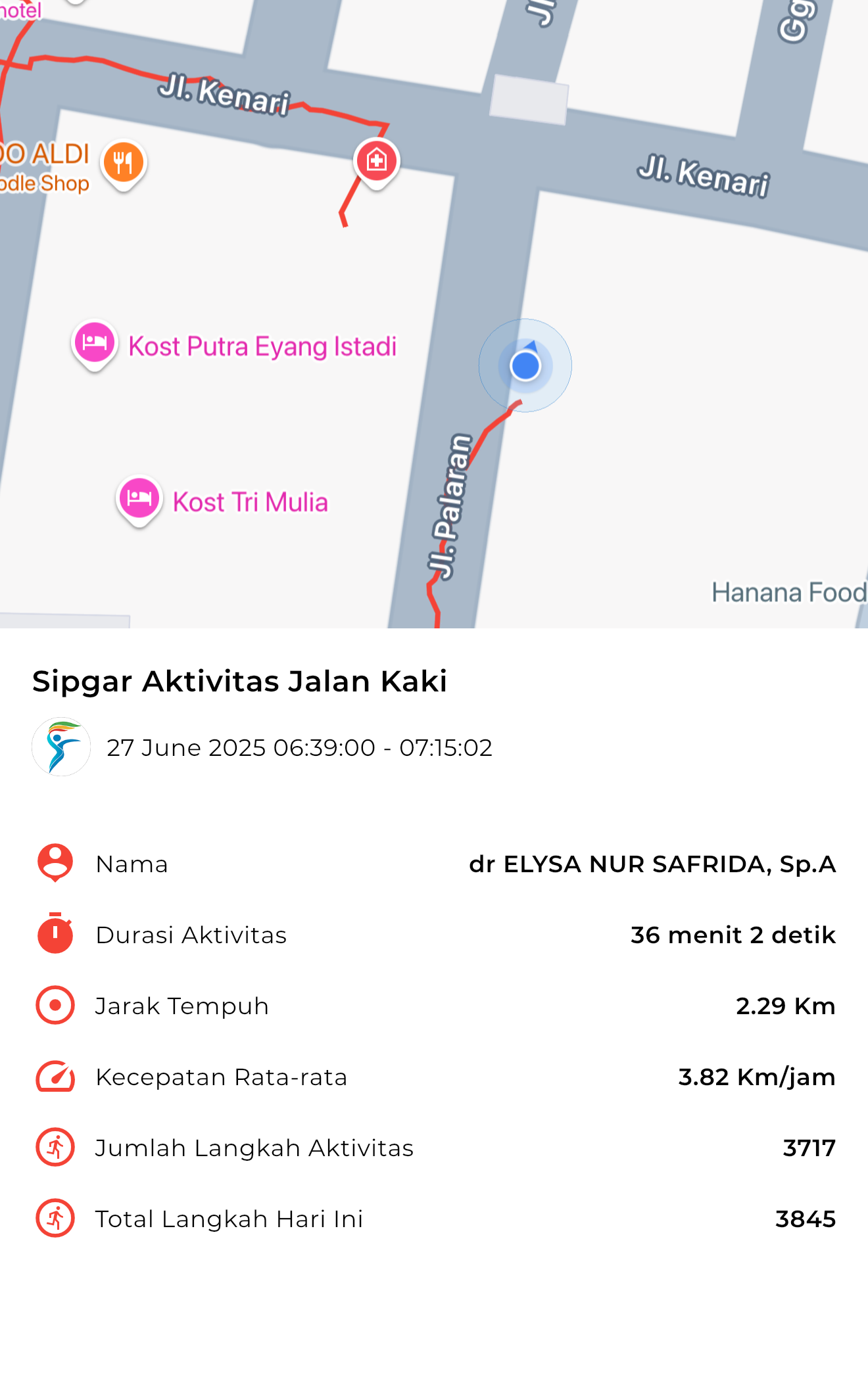Tap the blue current location dot
Viewport: 868px width, 1400px height.
(x=525, y=365)
